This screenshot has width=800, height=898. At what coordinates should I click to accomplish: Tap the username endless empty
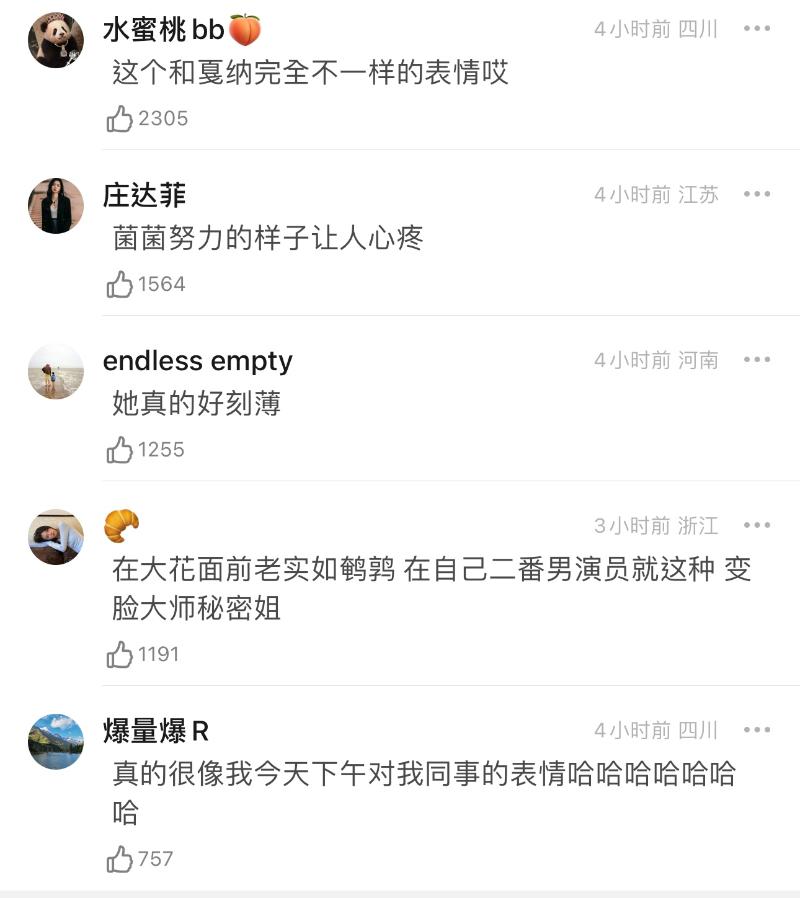coord(198,361)
